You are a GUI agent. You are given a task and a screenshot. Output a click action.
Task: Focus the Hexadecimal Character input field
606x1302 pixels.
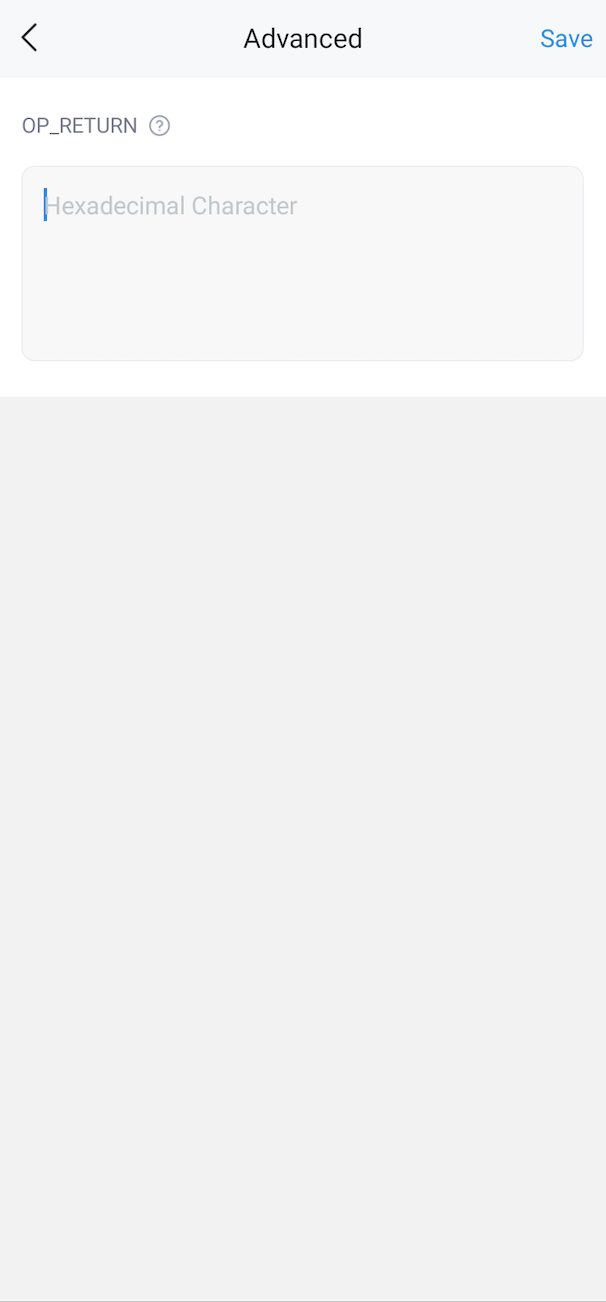(x=302, y=263)
